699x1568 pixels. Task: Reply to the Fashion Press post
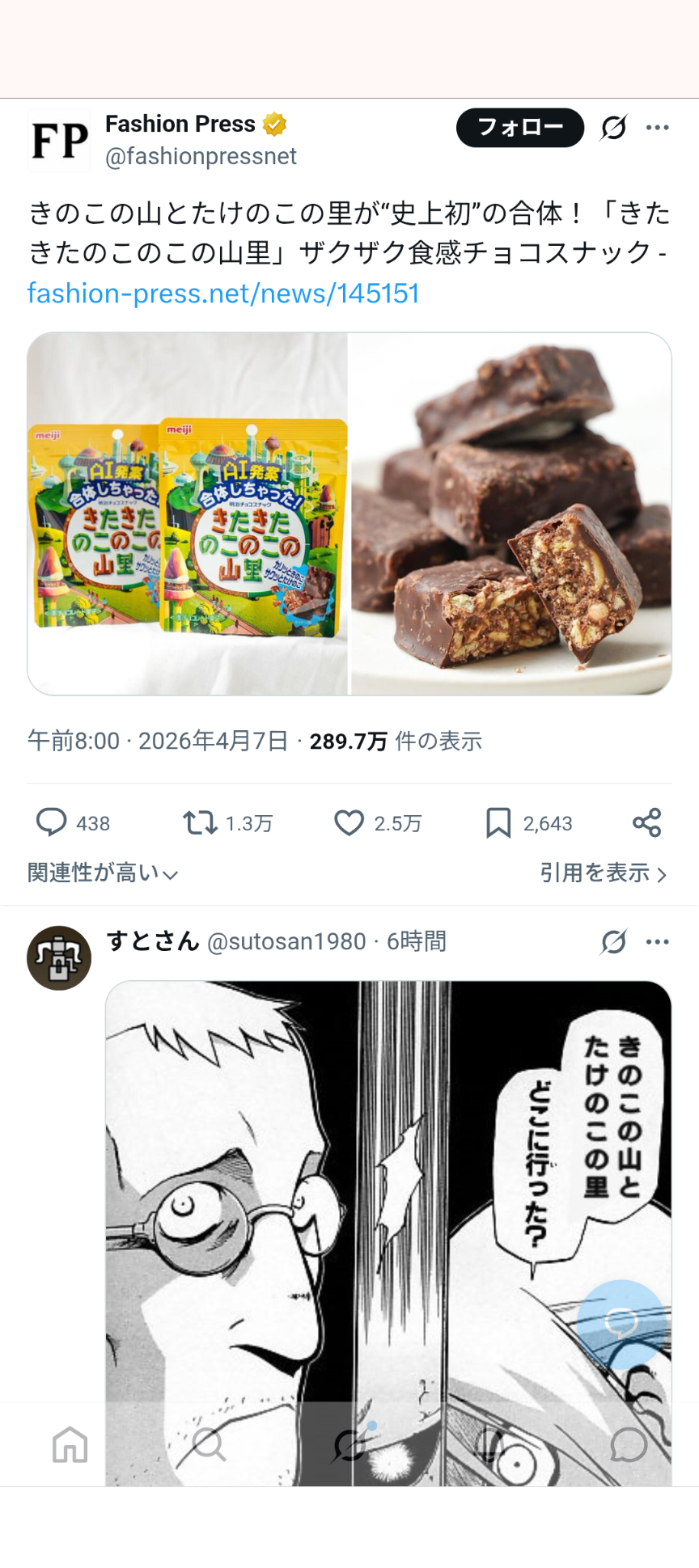click(52, 822)
